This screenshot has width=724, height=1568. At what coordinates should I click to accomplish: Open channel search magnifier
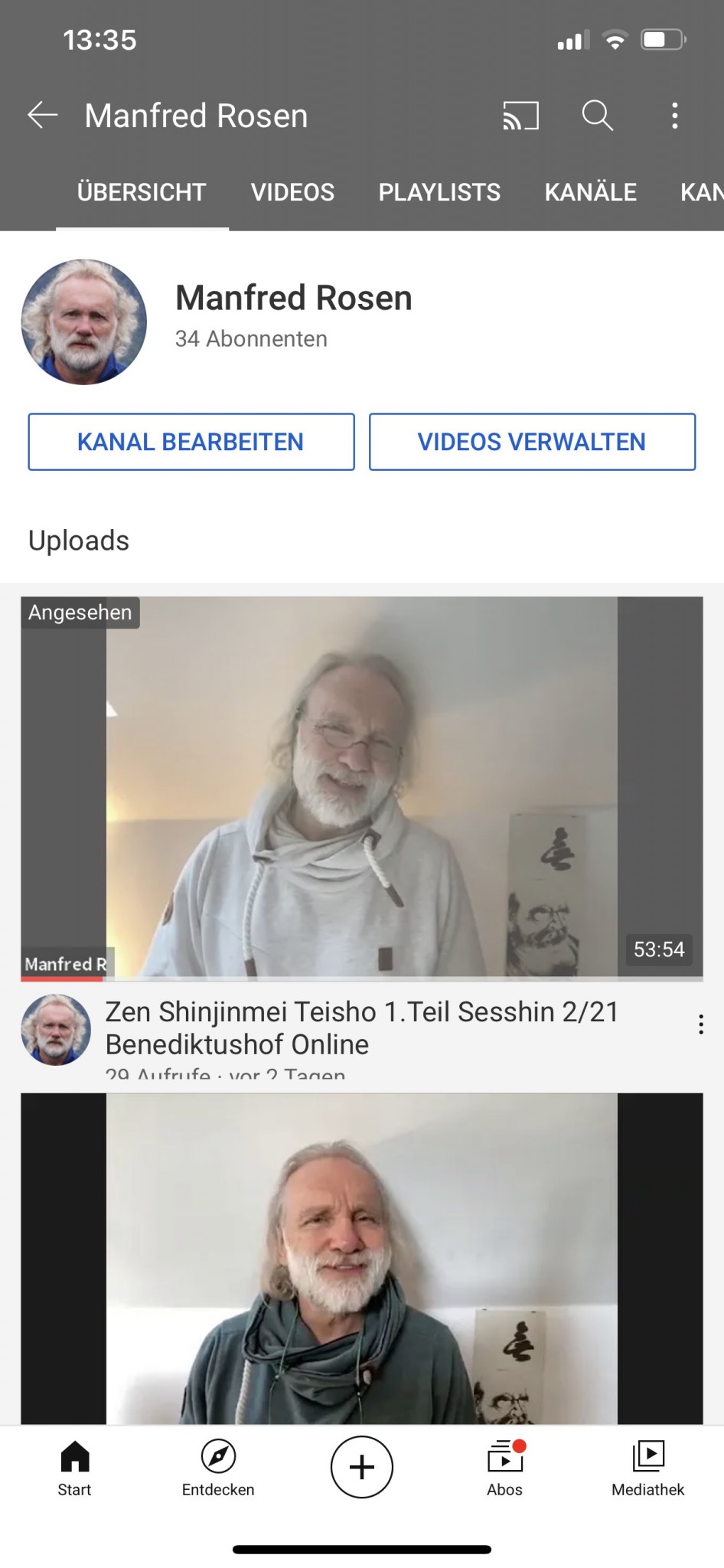597,116
